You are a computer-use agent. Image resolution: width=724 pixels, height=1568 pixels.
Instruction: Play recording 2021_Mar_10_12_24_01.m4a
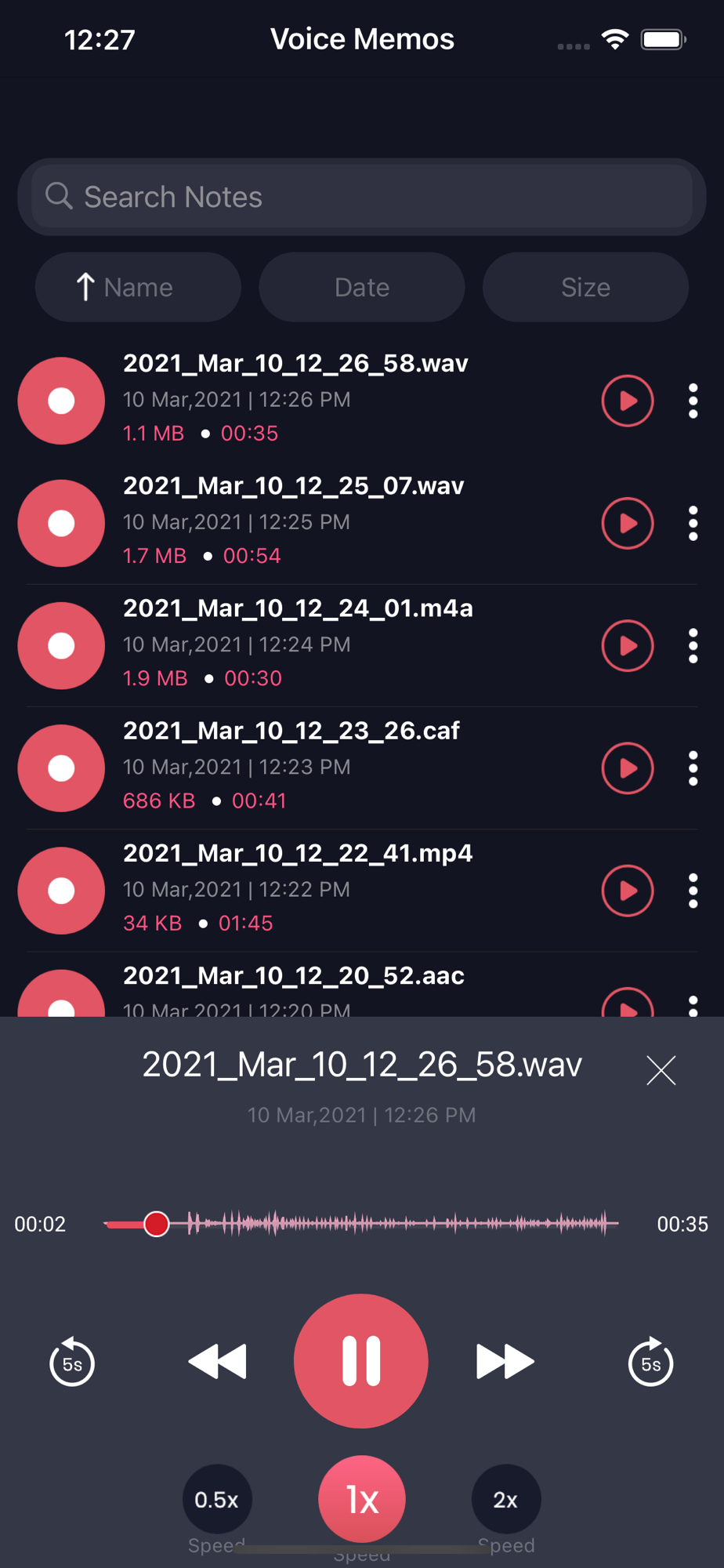[x=628, y=645]
